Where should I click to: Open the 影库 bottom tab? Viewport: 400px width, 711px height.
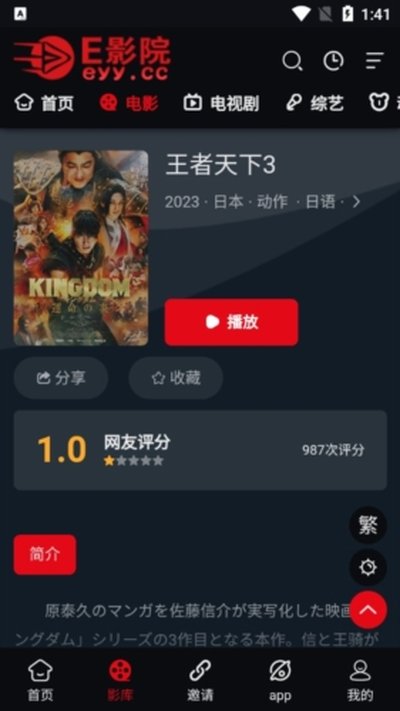click(120, 680)
